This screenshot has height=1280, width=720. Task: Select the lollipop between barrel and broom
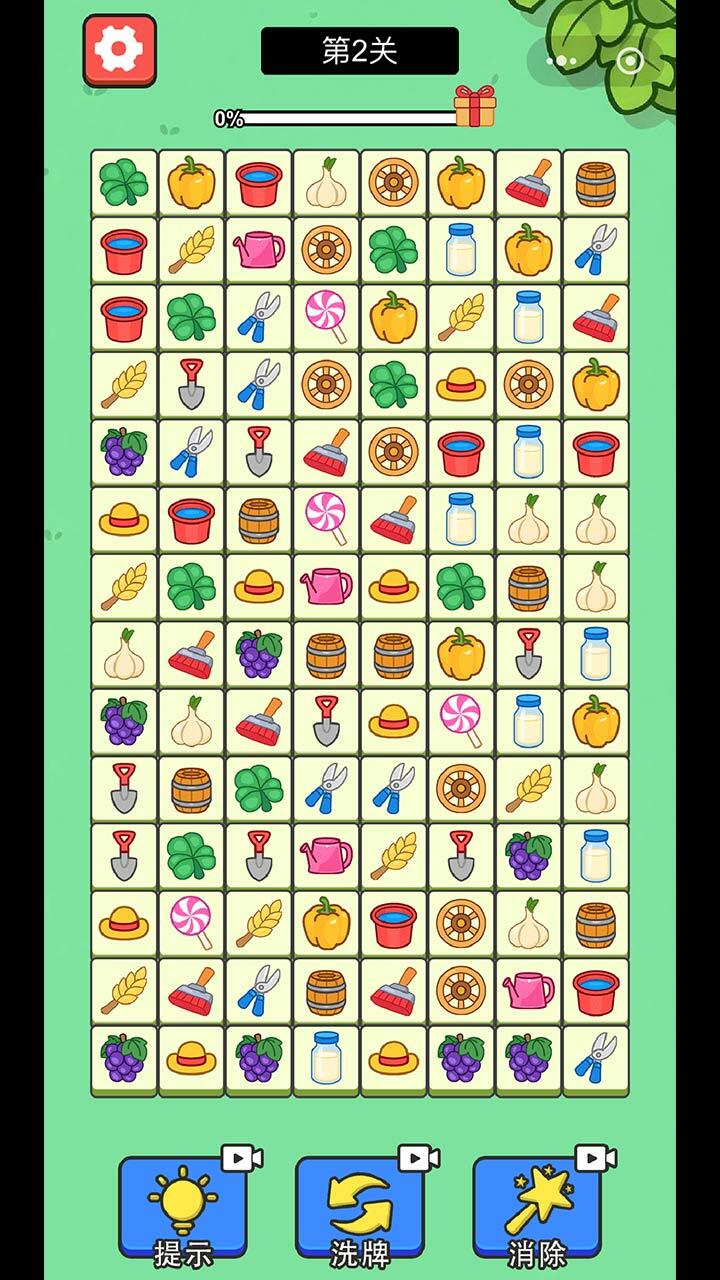pyautogui.click(x=326, y=519)
